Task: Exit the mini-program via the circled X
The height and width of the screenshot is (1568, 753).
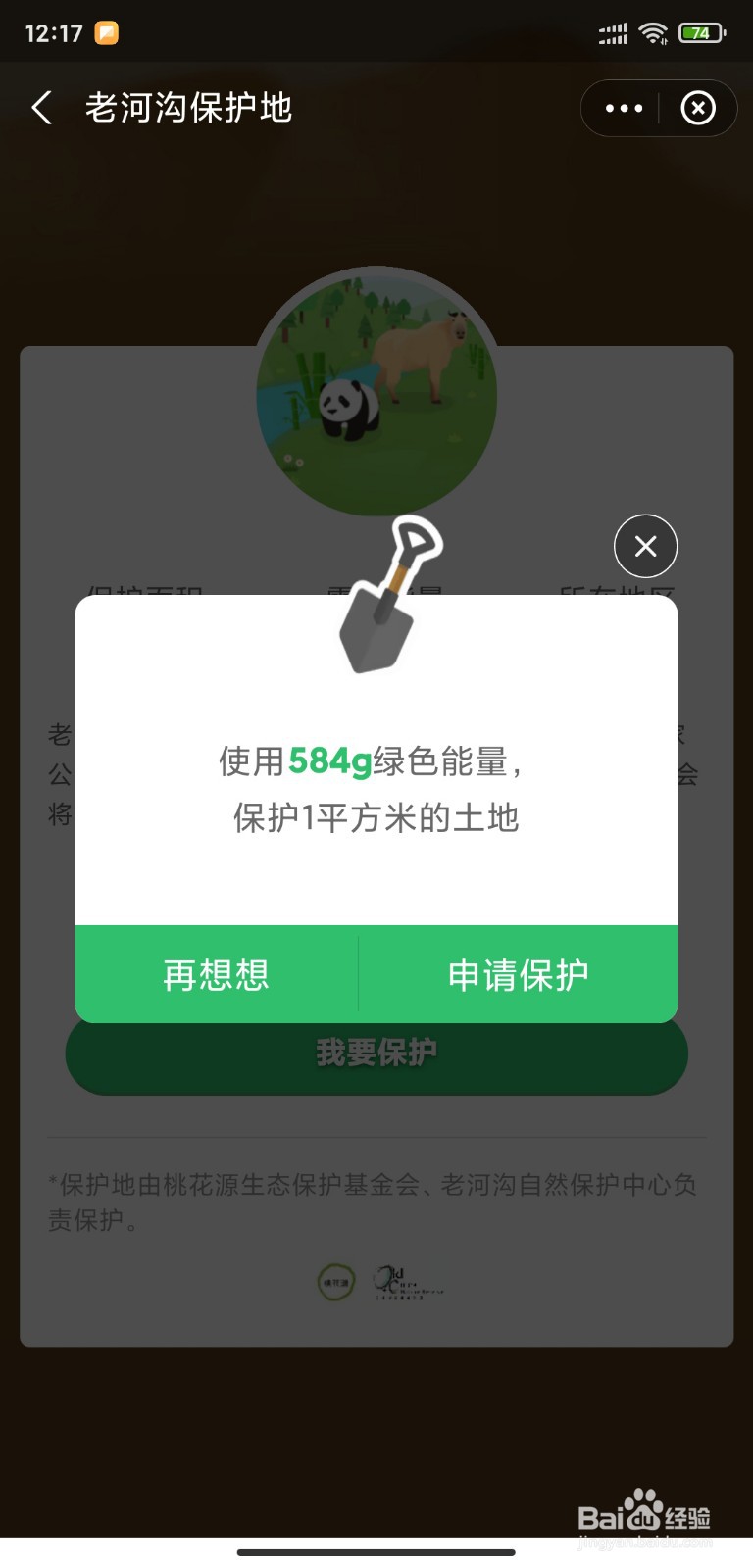Action: click(698, 108)
